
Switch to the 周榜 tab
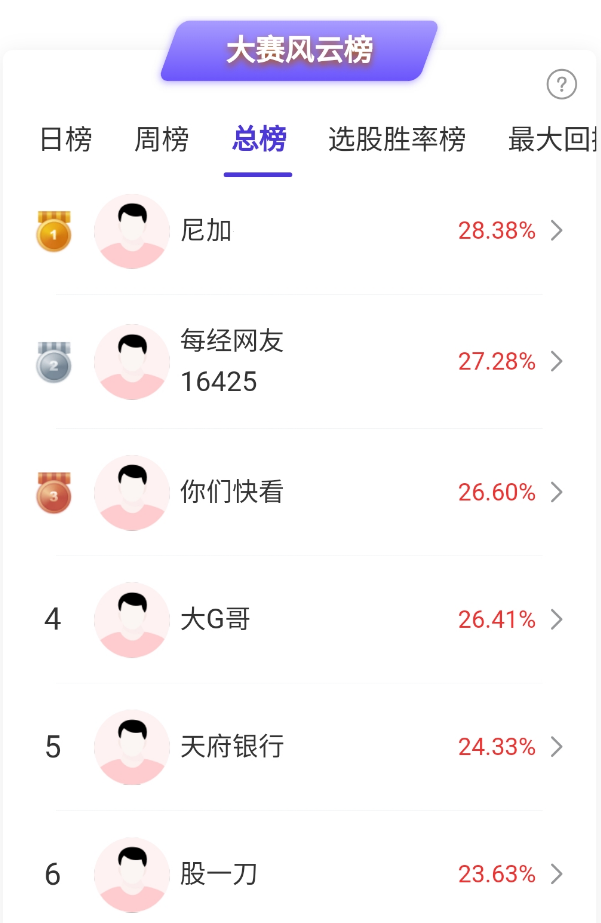point(161,140)
